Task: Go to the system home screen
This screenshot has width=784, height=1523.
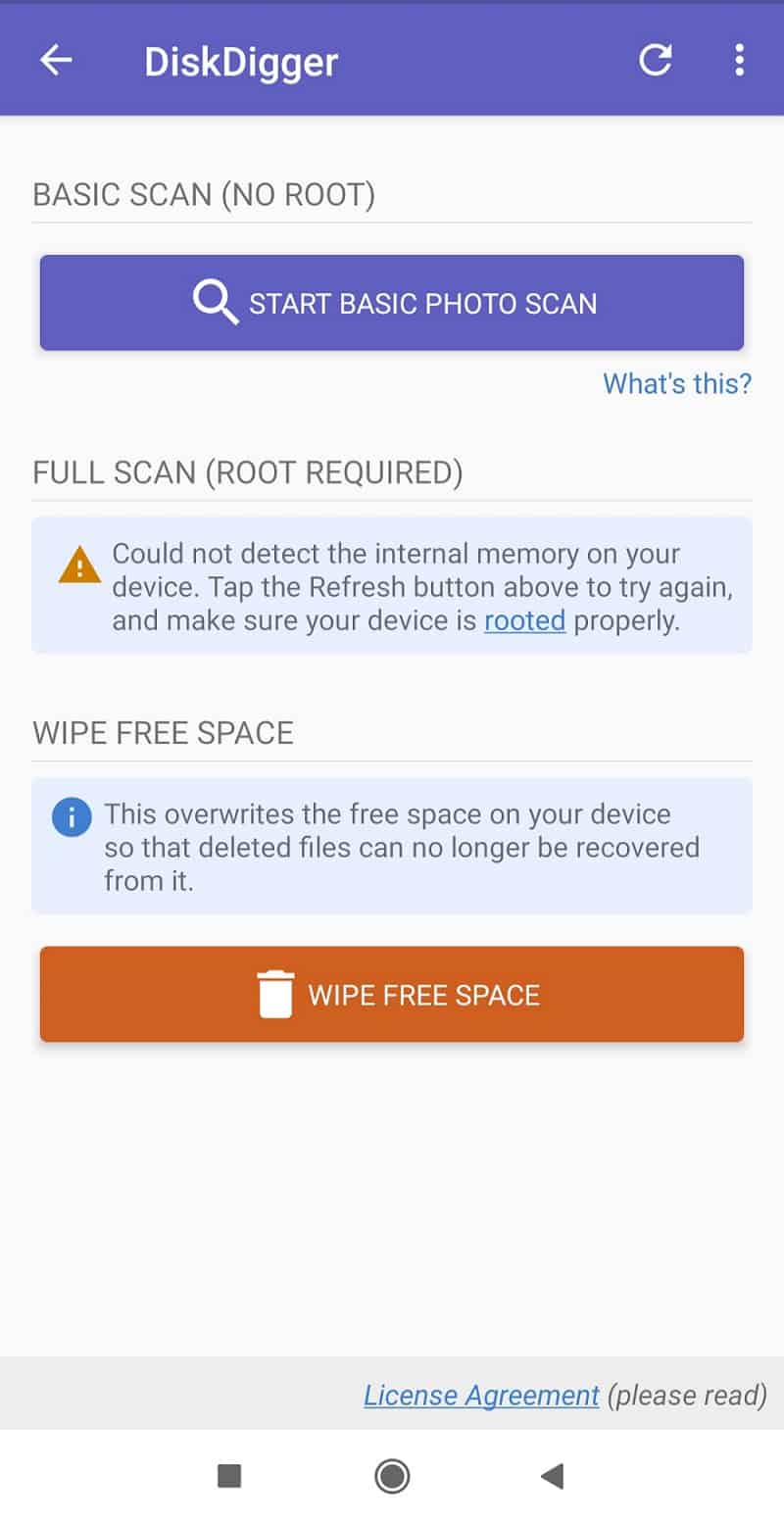Action: point(392,1475)
